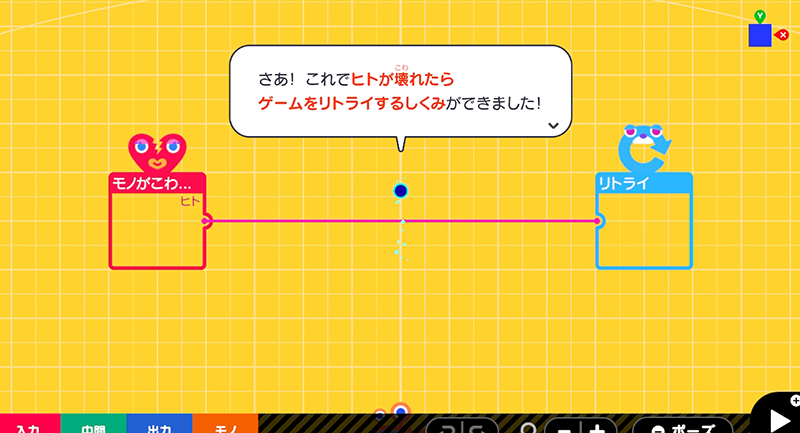Zoom out with the minus button

[563, 428]
